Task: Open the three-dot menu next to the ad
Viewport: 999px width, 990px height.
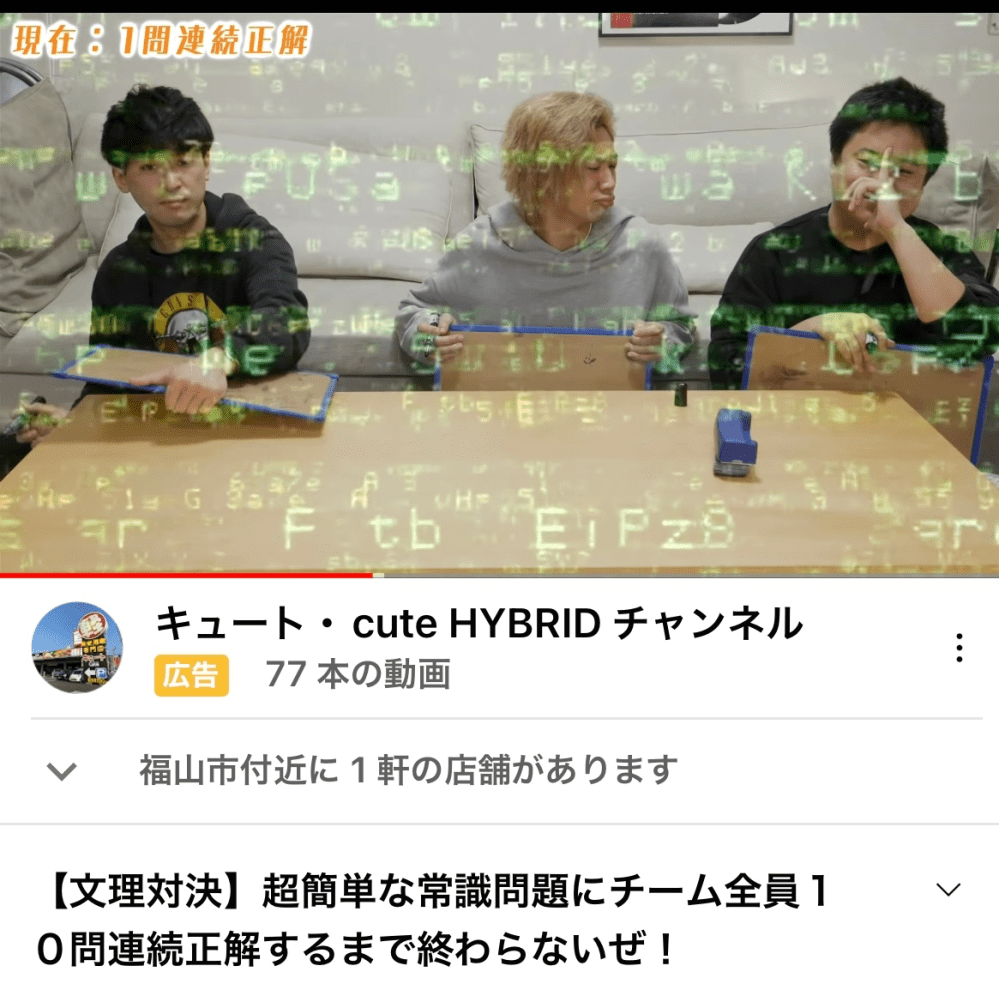Action: click(x=958, y=648)
